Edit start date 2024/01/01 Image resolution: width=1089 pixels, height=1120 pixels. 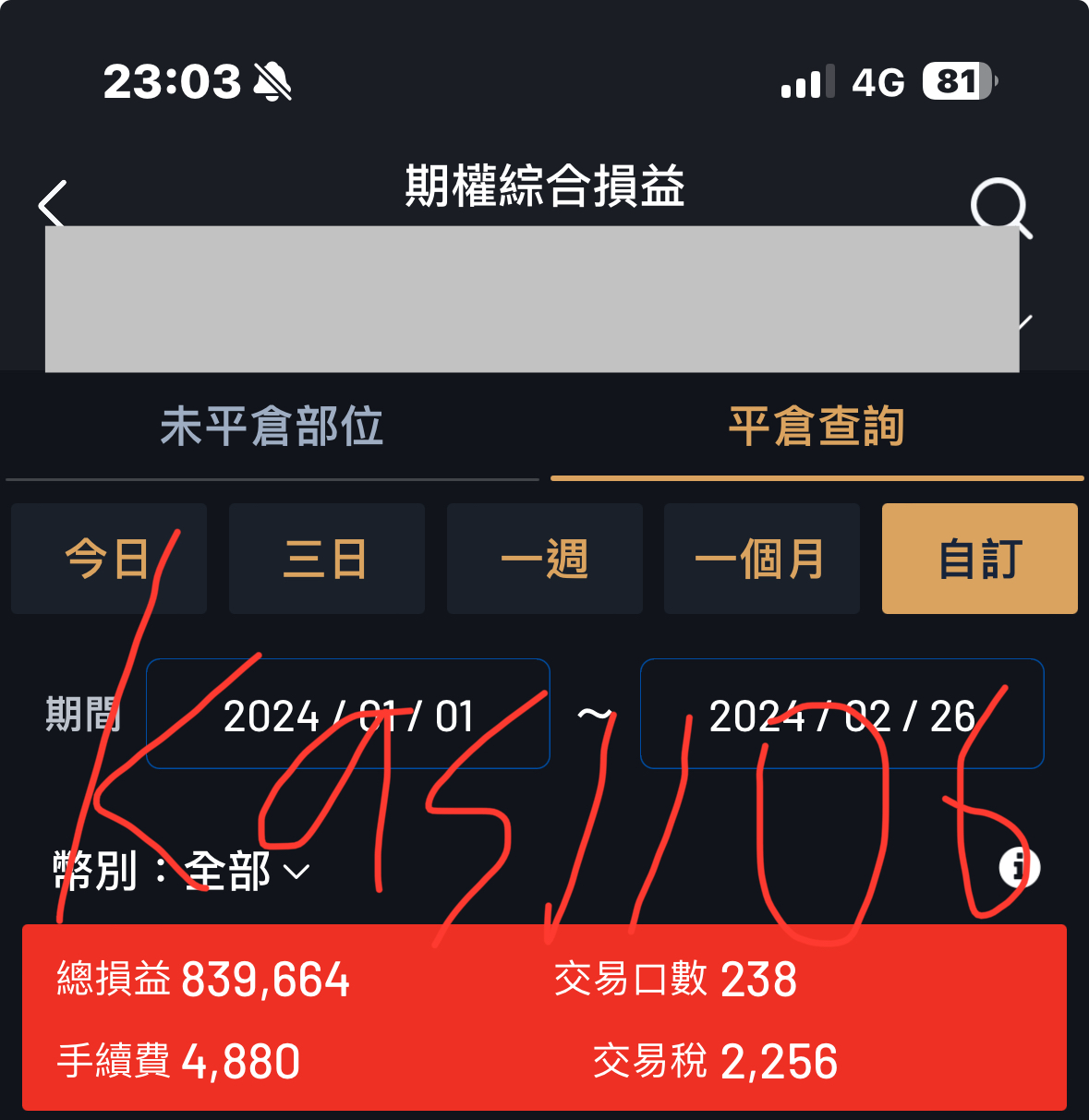348,715
